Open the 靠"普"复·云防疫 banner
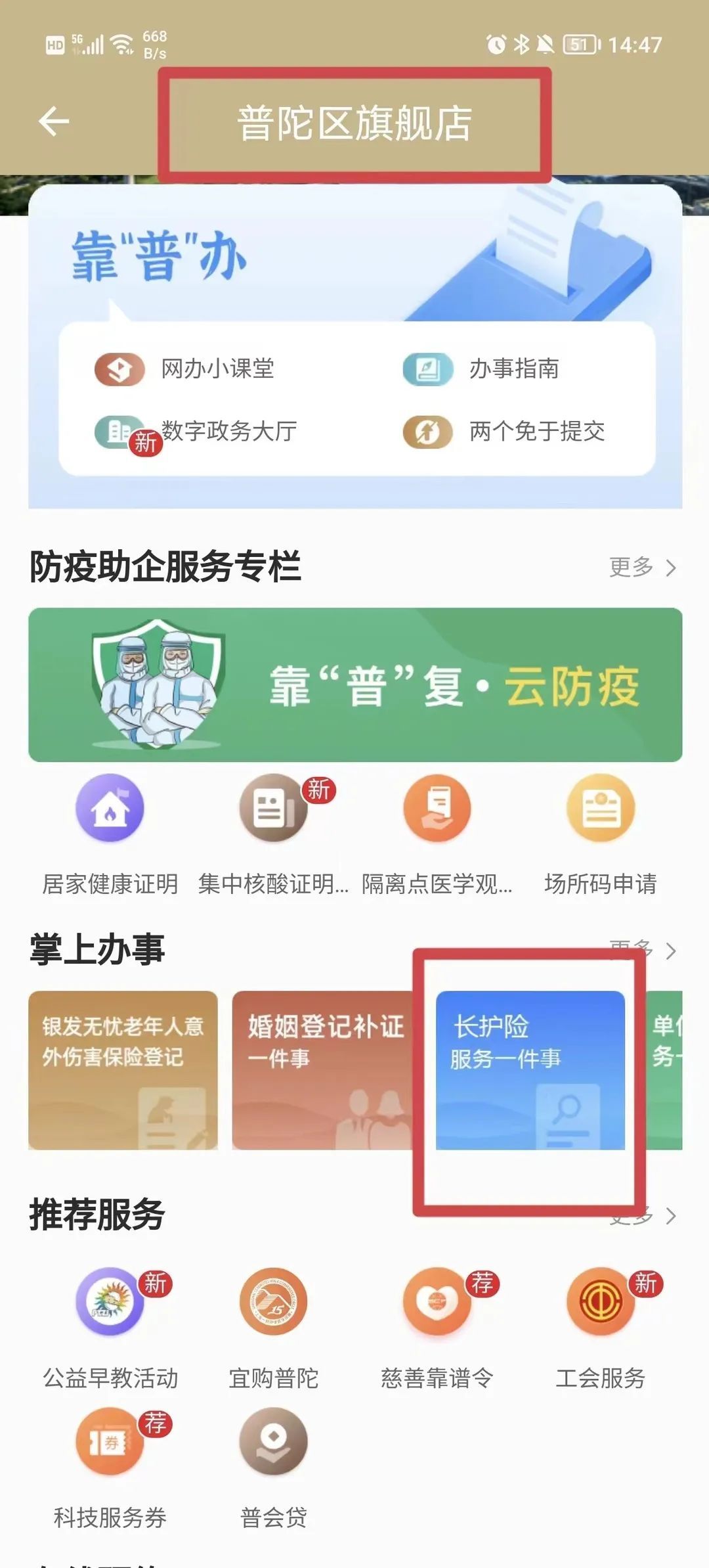The image size is (709, 1568). 354,684
